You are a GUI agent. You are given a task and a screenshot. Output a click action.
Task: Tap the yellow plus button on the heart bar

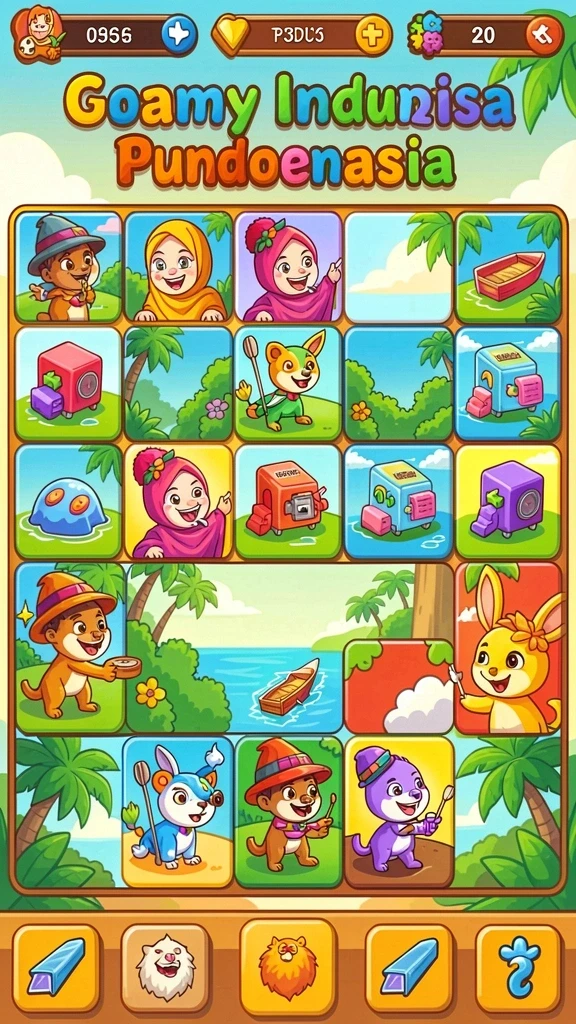(x=374, y=35)
